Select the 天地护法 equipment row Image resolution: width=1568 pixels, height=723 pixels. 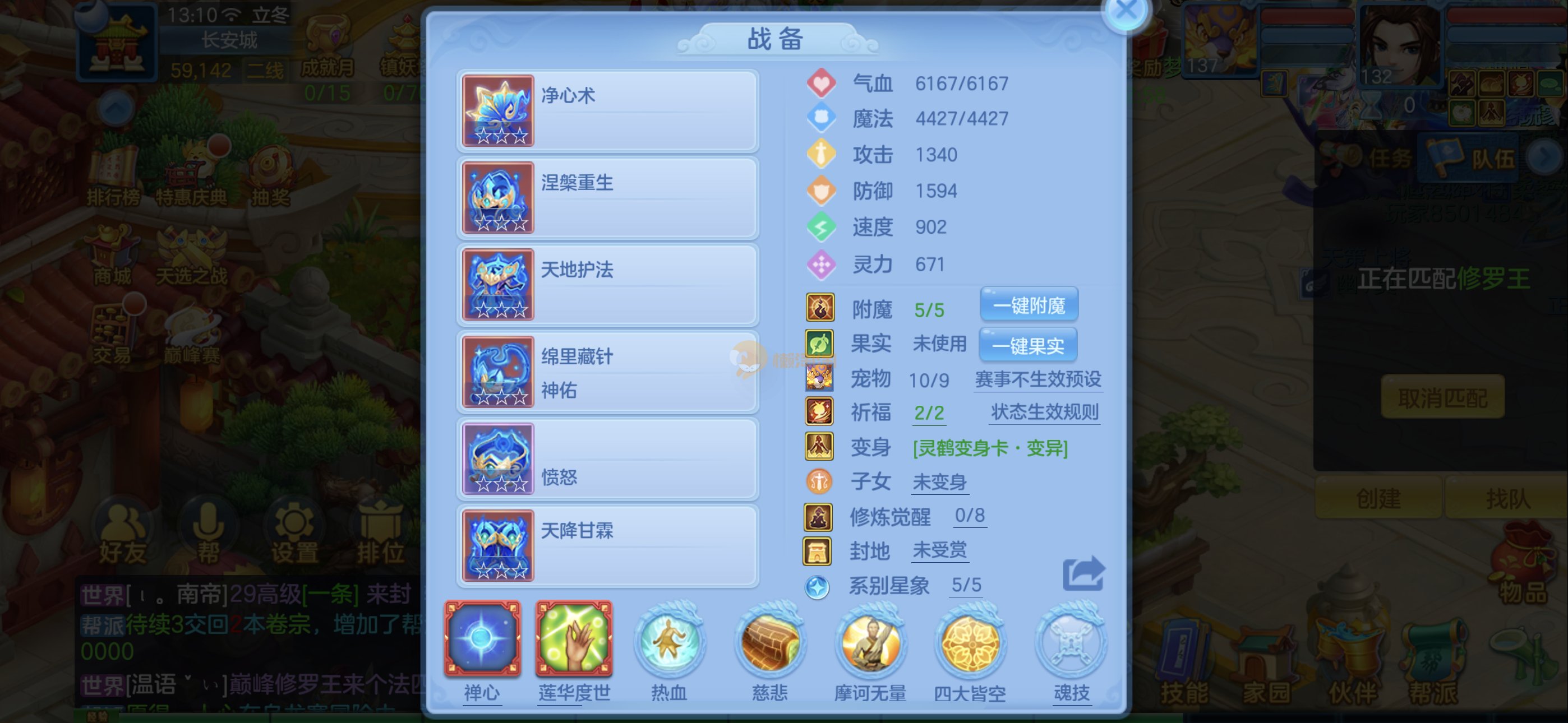pos(607,284)
